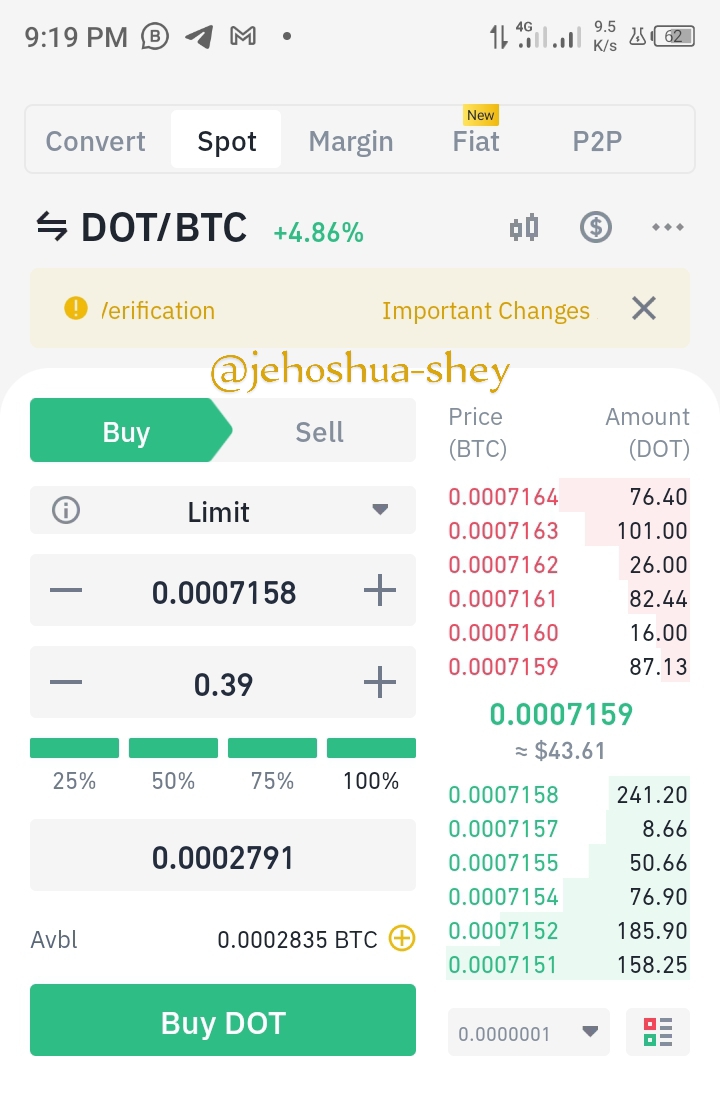Add BTC funds with the plus icon
Image resolution: width=720 pixels, height=1119 pixels.
(402, 938)
